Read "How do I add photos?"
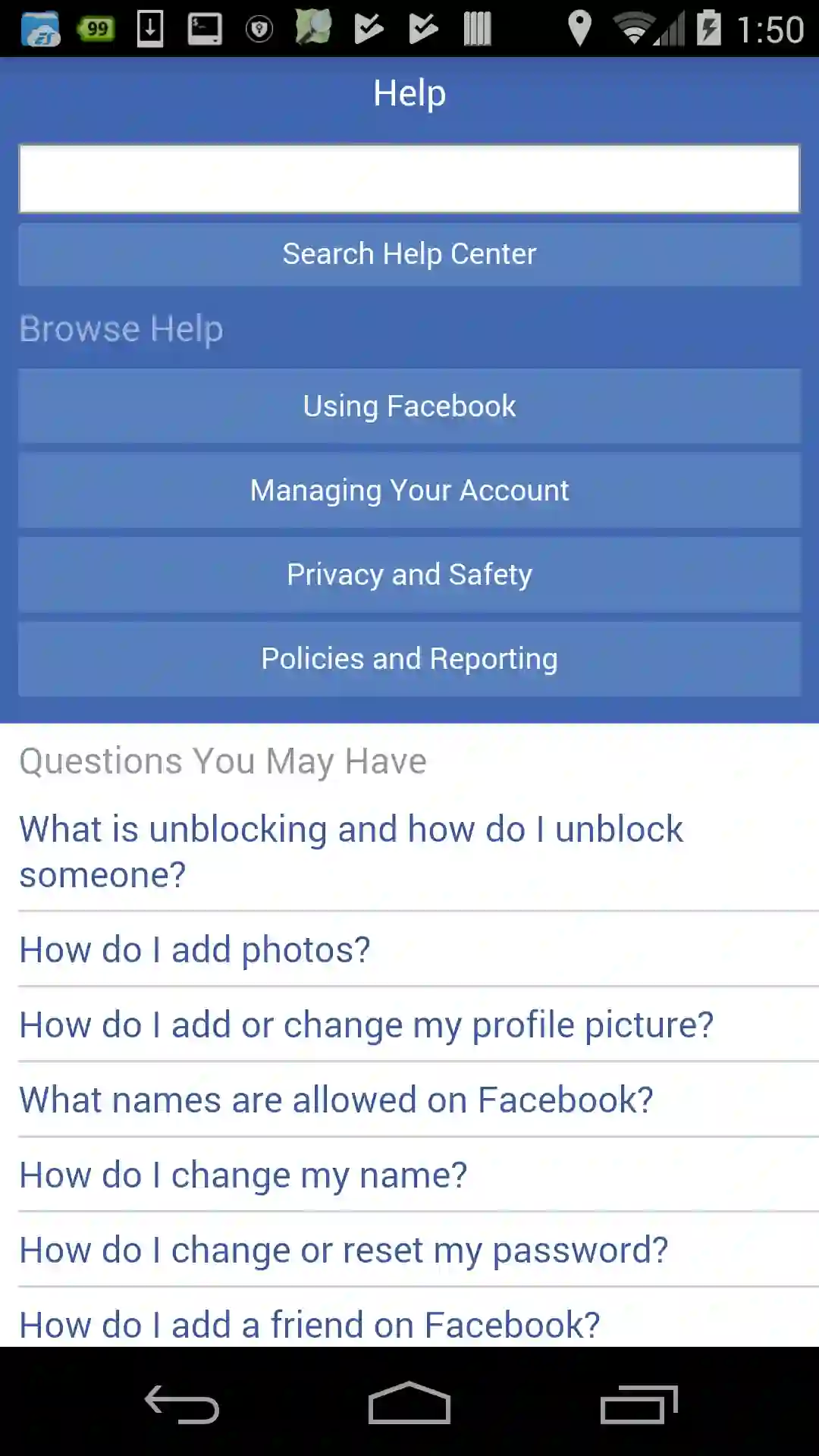The height and width of the screenshot is (1456, 819). 195,949
